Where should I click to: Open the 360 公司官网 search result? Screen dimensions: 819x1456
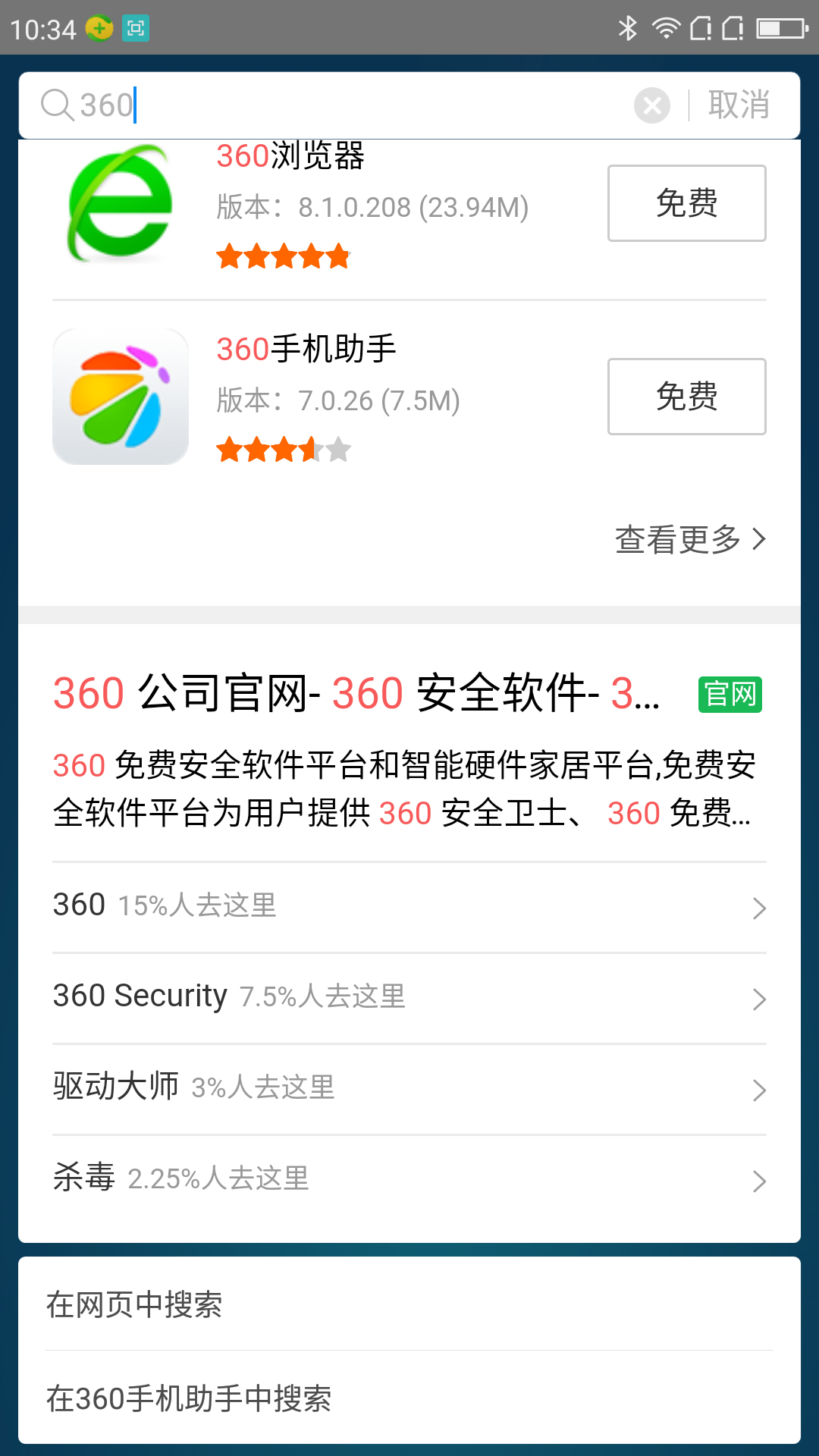pyautogui.click(x=356, y=693)
